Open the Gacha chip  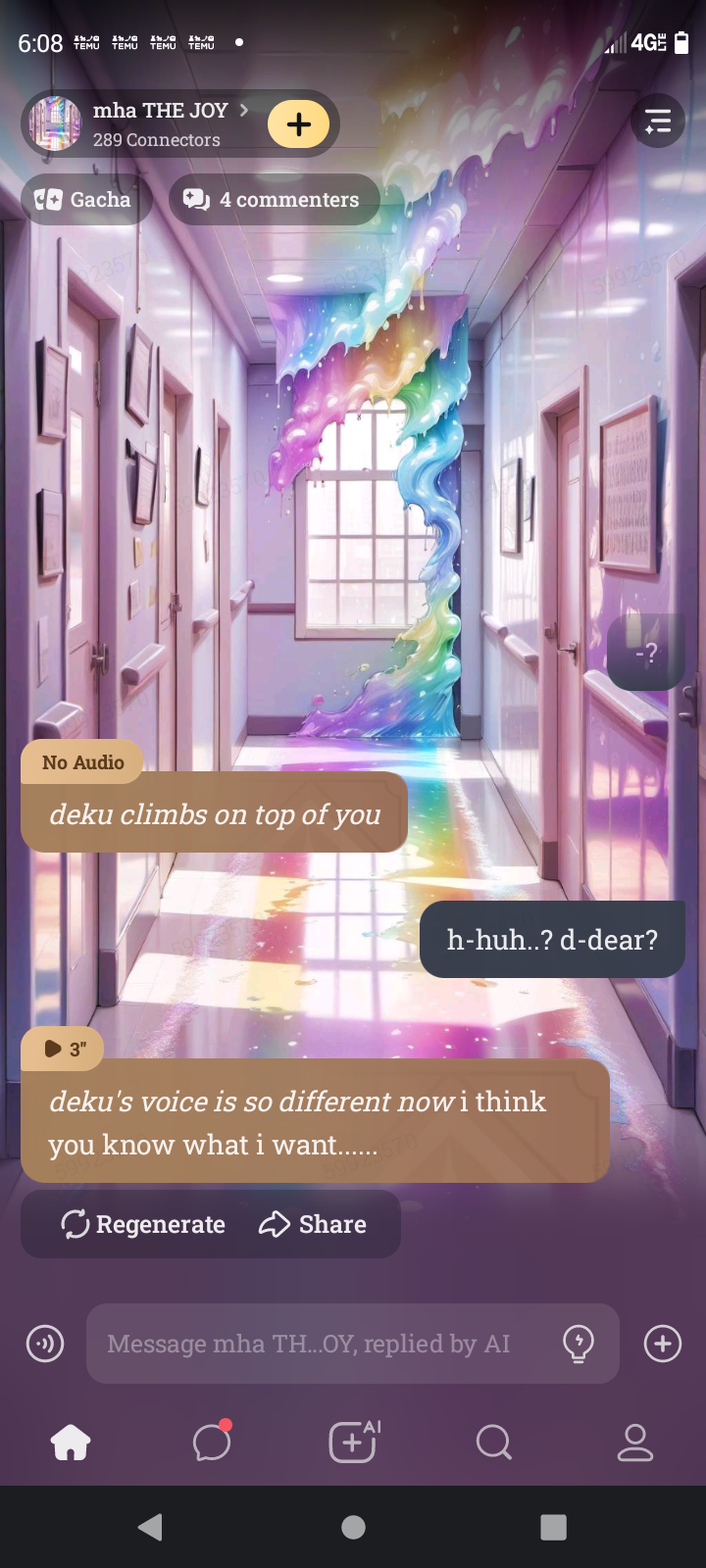(85, 200)
